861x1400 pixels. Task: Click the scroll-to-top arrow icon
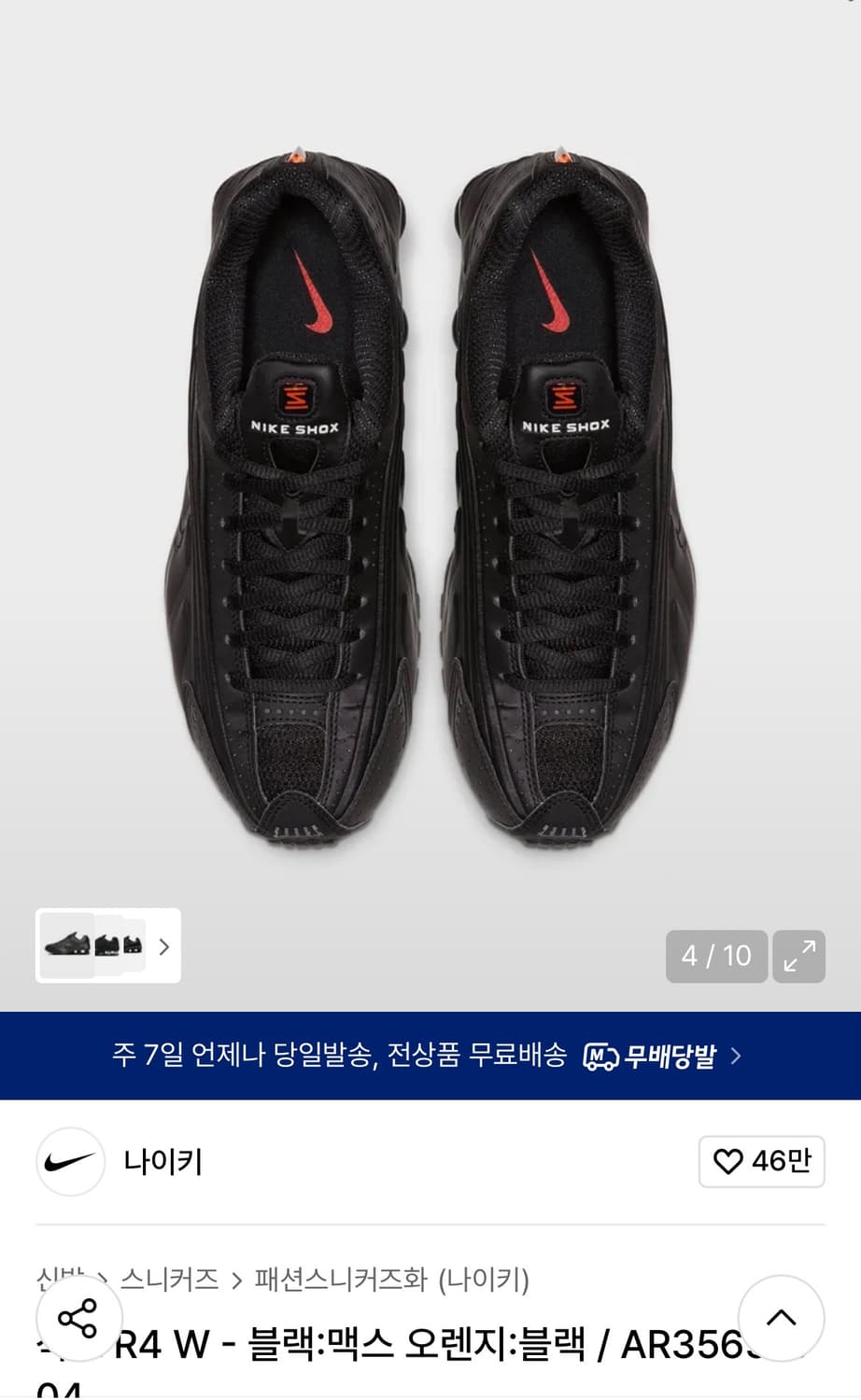[781, 1319]
